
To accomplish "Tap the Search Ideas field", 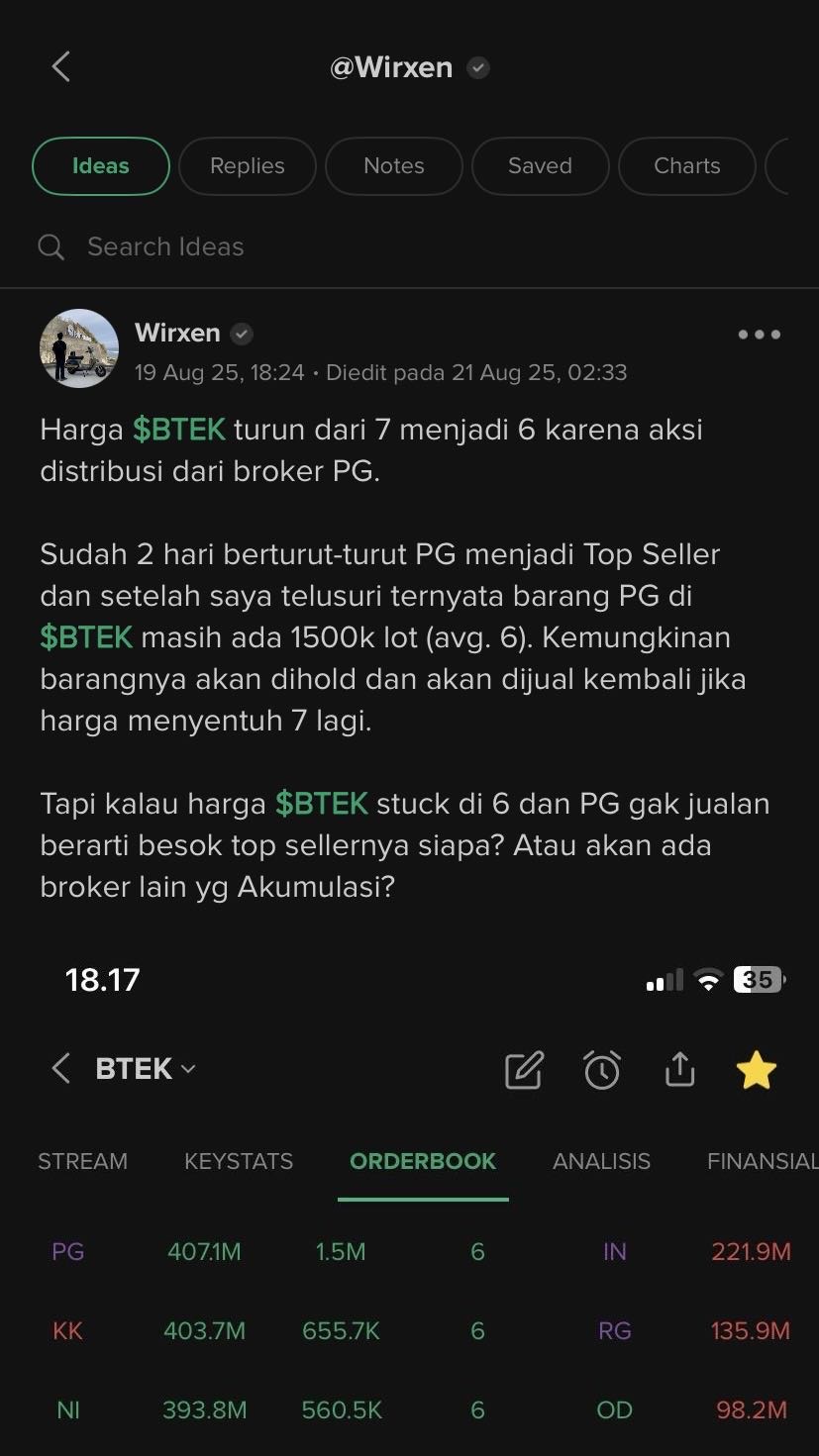I will pyautogui.click(x=396, y=246).
